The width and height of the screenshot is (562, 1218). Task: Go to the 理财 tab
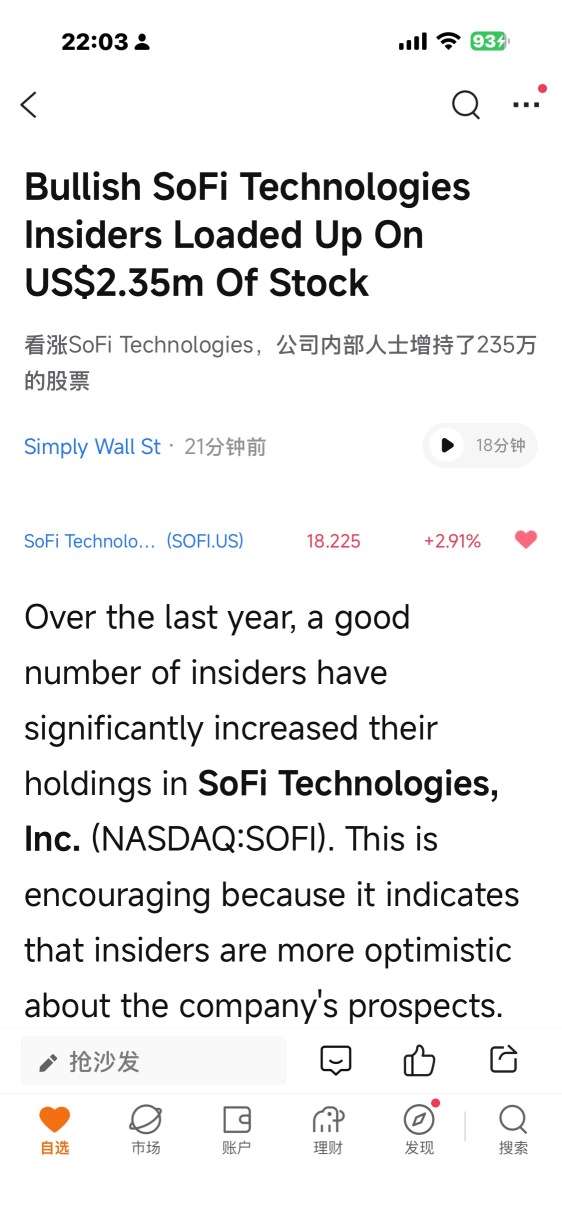click(x=327, y=1130)
